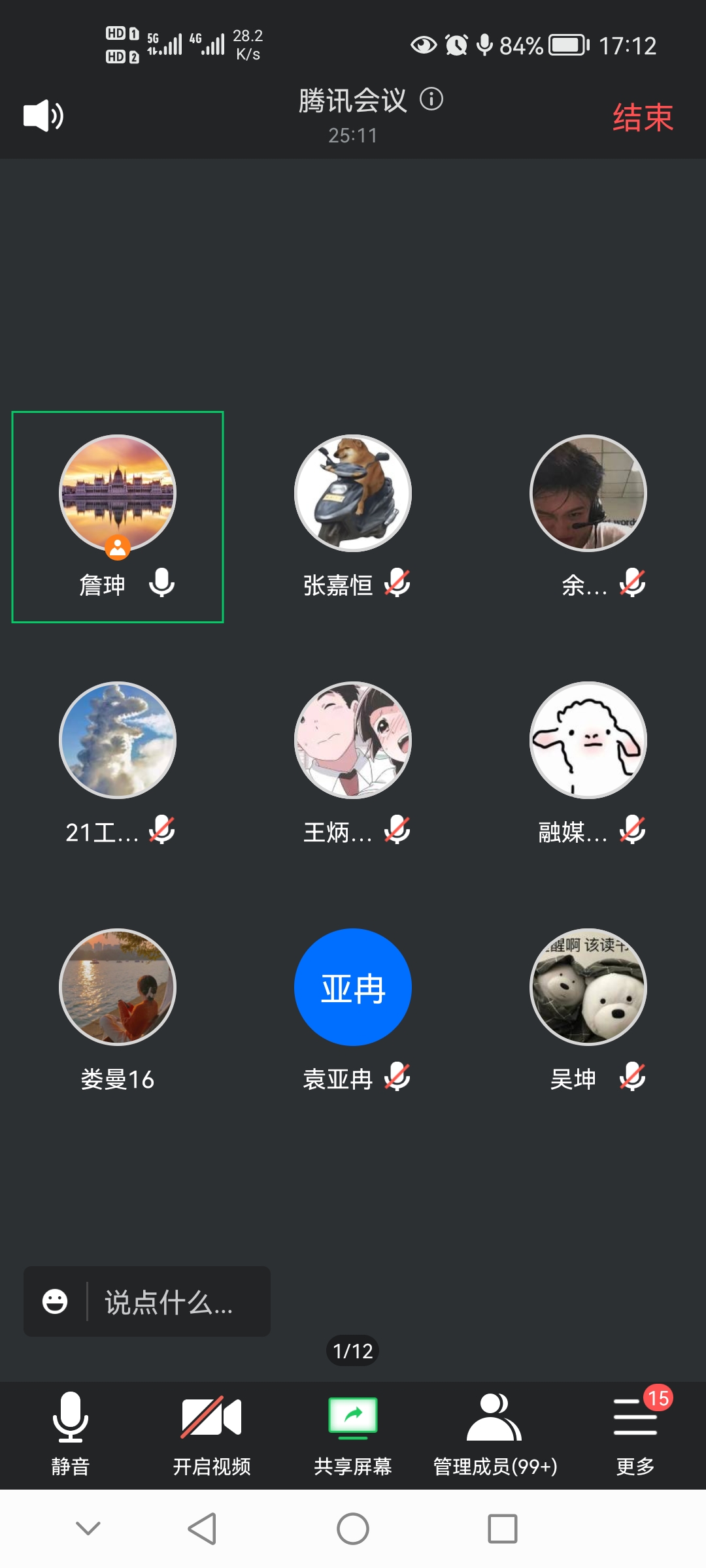Go back using system back button
706x1568 pixels.
pos(202,1529)
